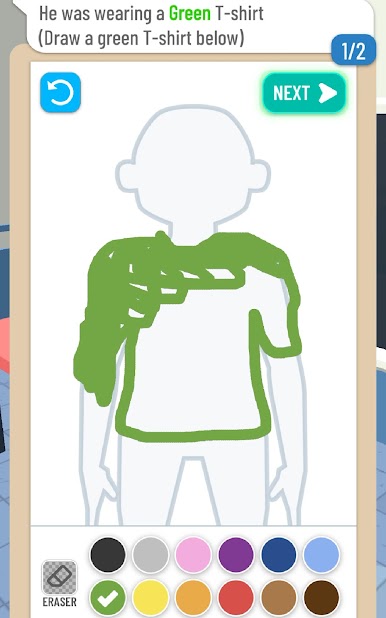
Task: Pick the purple color swatch
Action: [236, 554]
